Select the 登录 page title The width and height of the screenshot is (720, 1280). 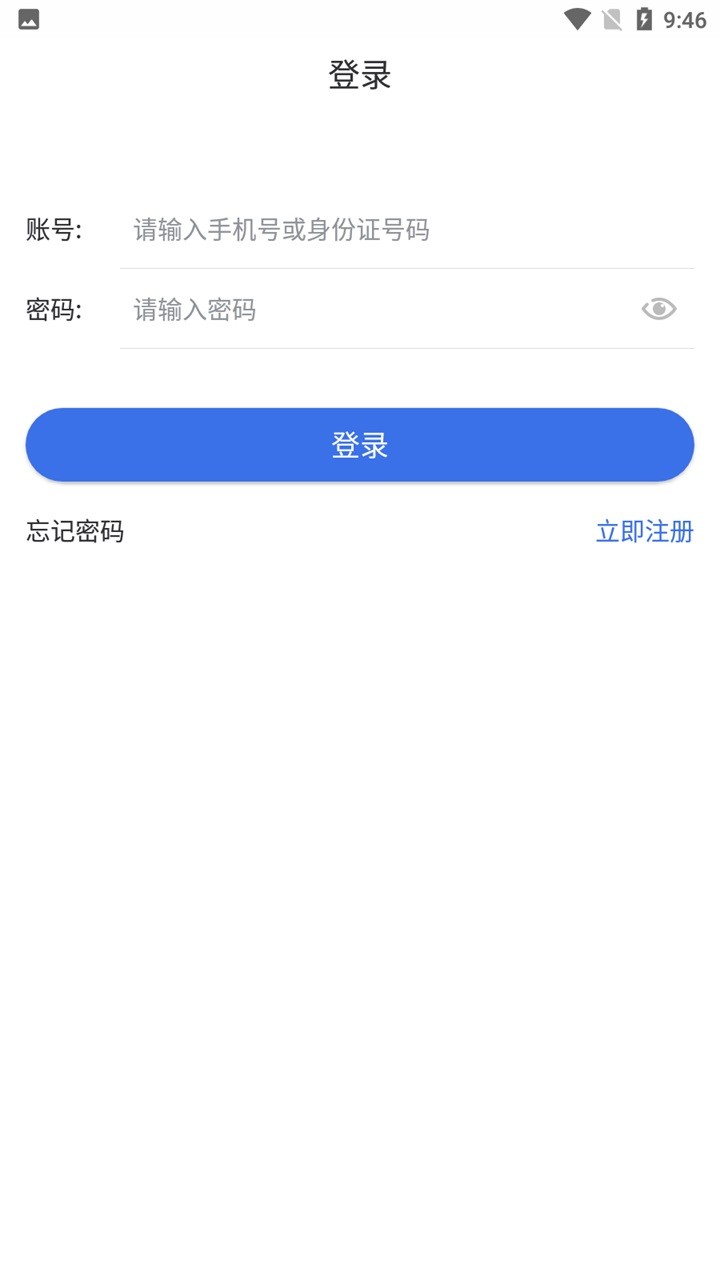[x=360, y=75]
